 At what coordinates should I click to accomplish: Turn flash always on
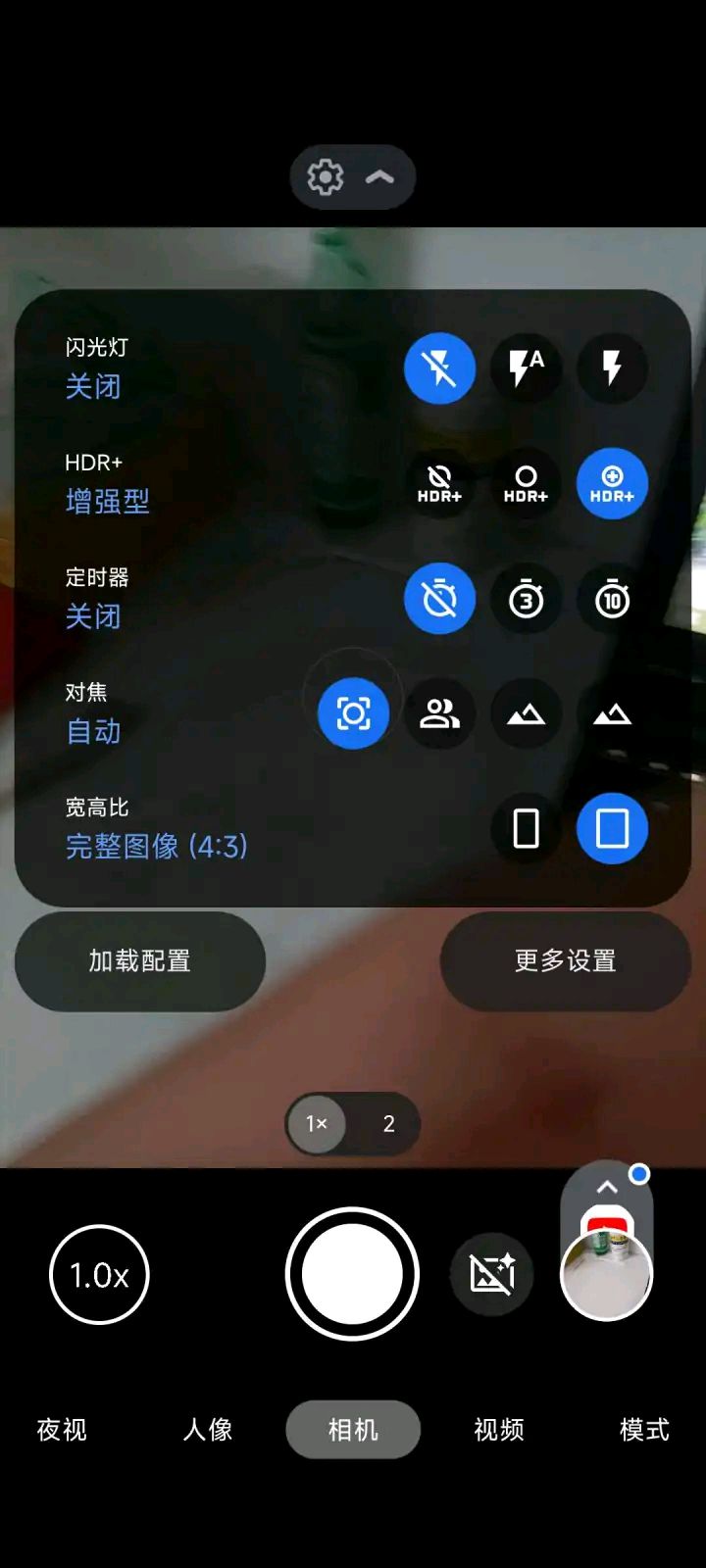(x=612, y=368)
